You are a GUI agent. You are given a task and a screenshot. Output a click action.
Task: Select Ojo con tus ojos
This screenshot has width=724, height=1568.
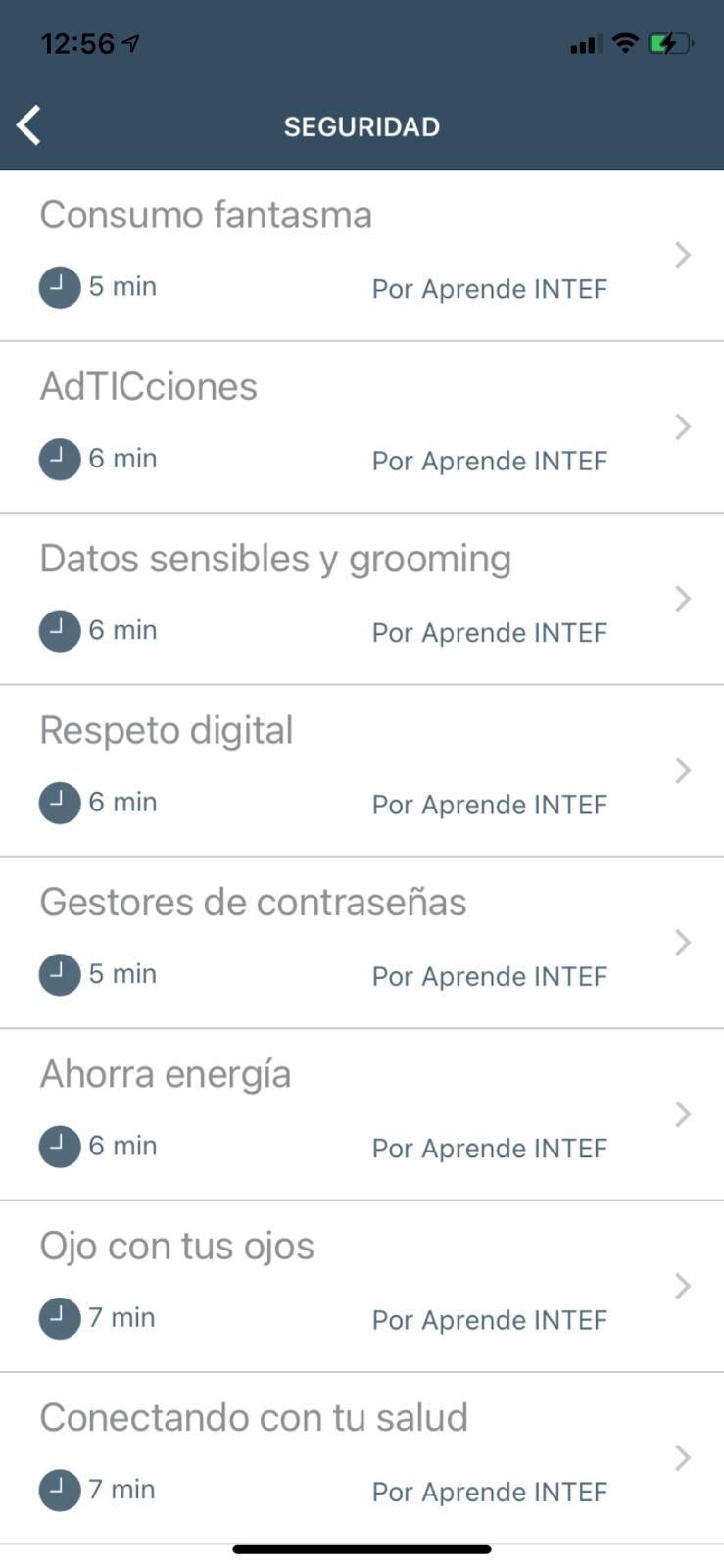pyautogui.click(x=362, y=1287)
